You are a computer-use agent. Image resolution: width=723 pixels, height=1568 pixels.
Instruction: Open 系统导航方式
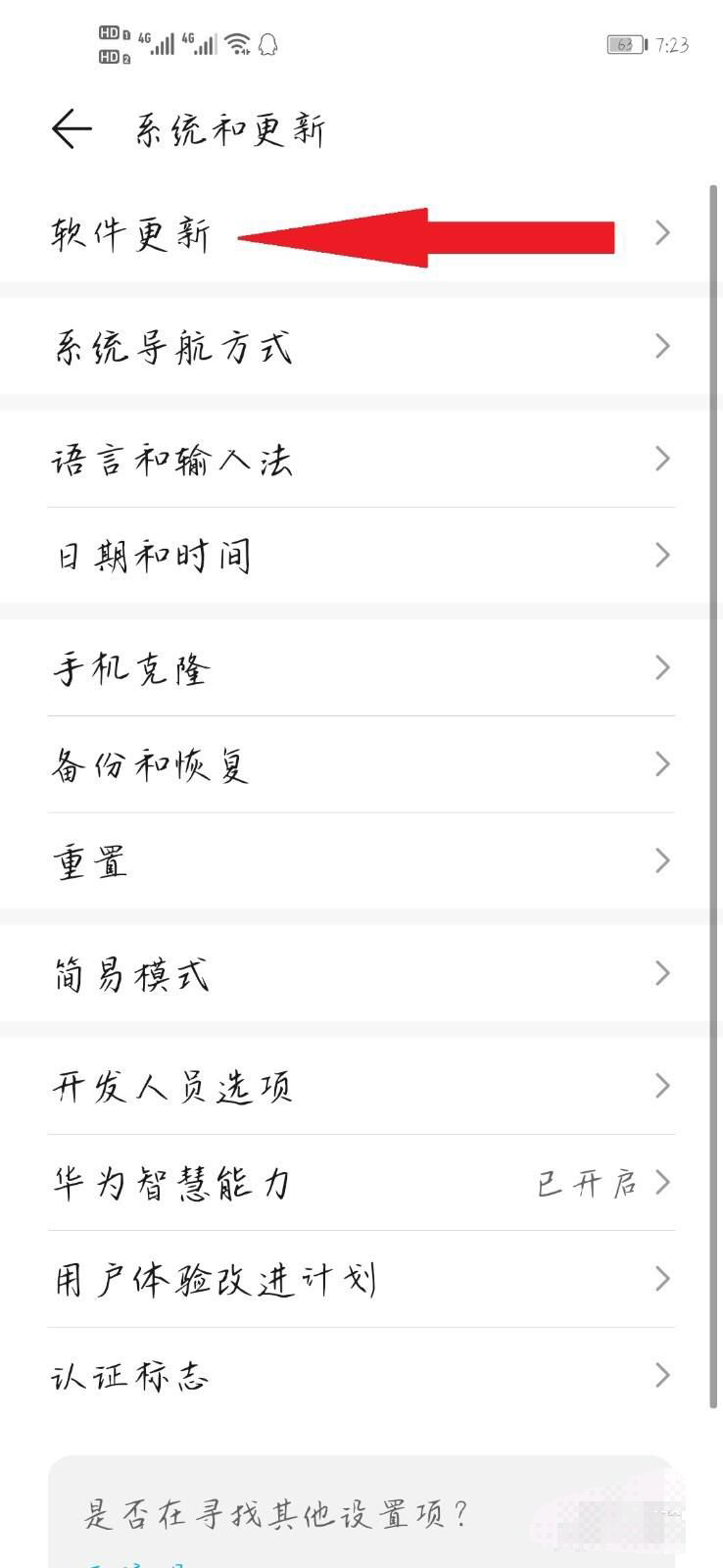[x=172, y=347]
